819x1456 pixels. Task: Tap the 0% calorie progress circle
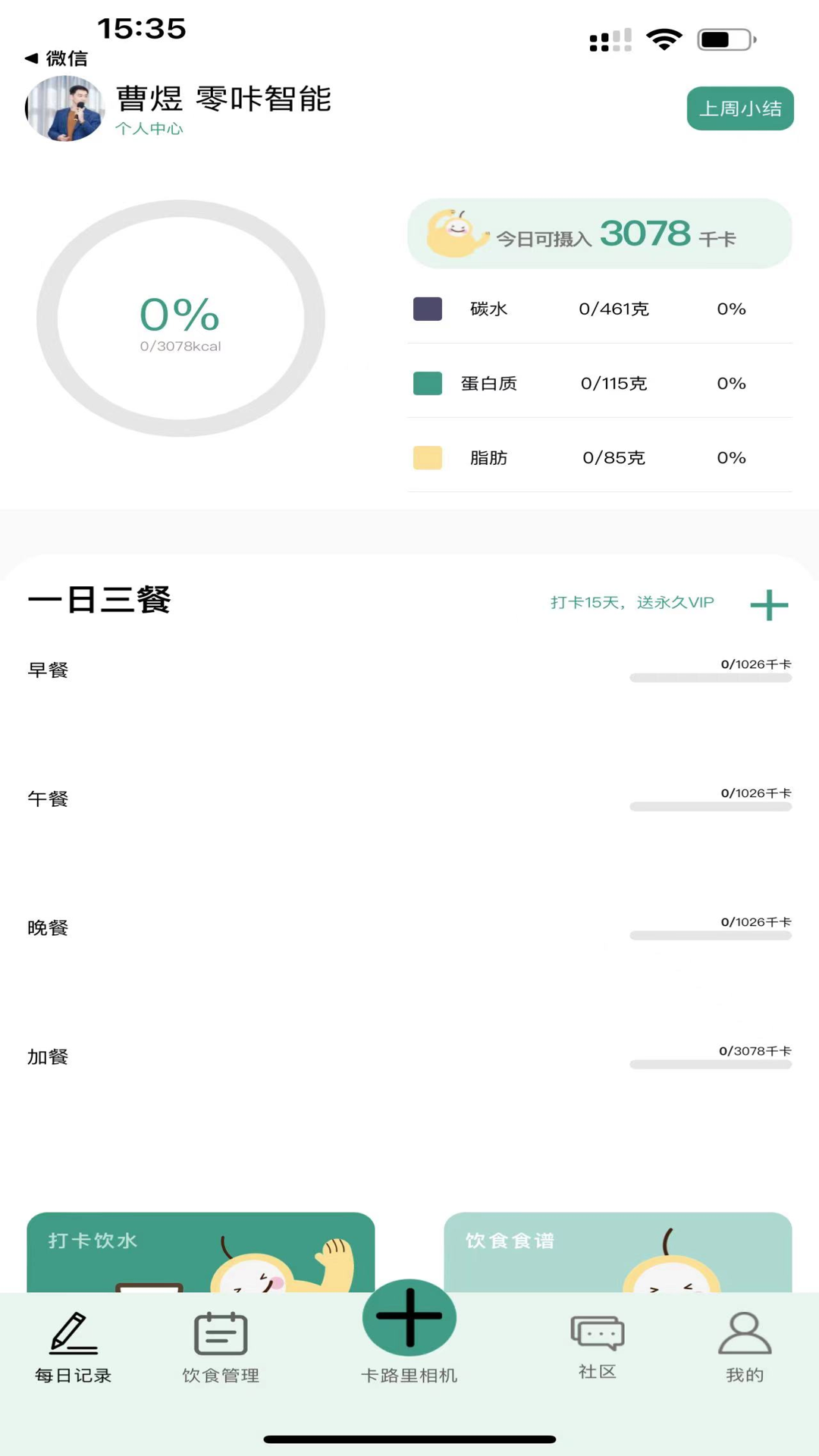pyautogui.click(x=180, y=317)
